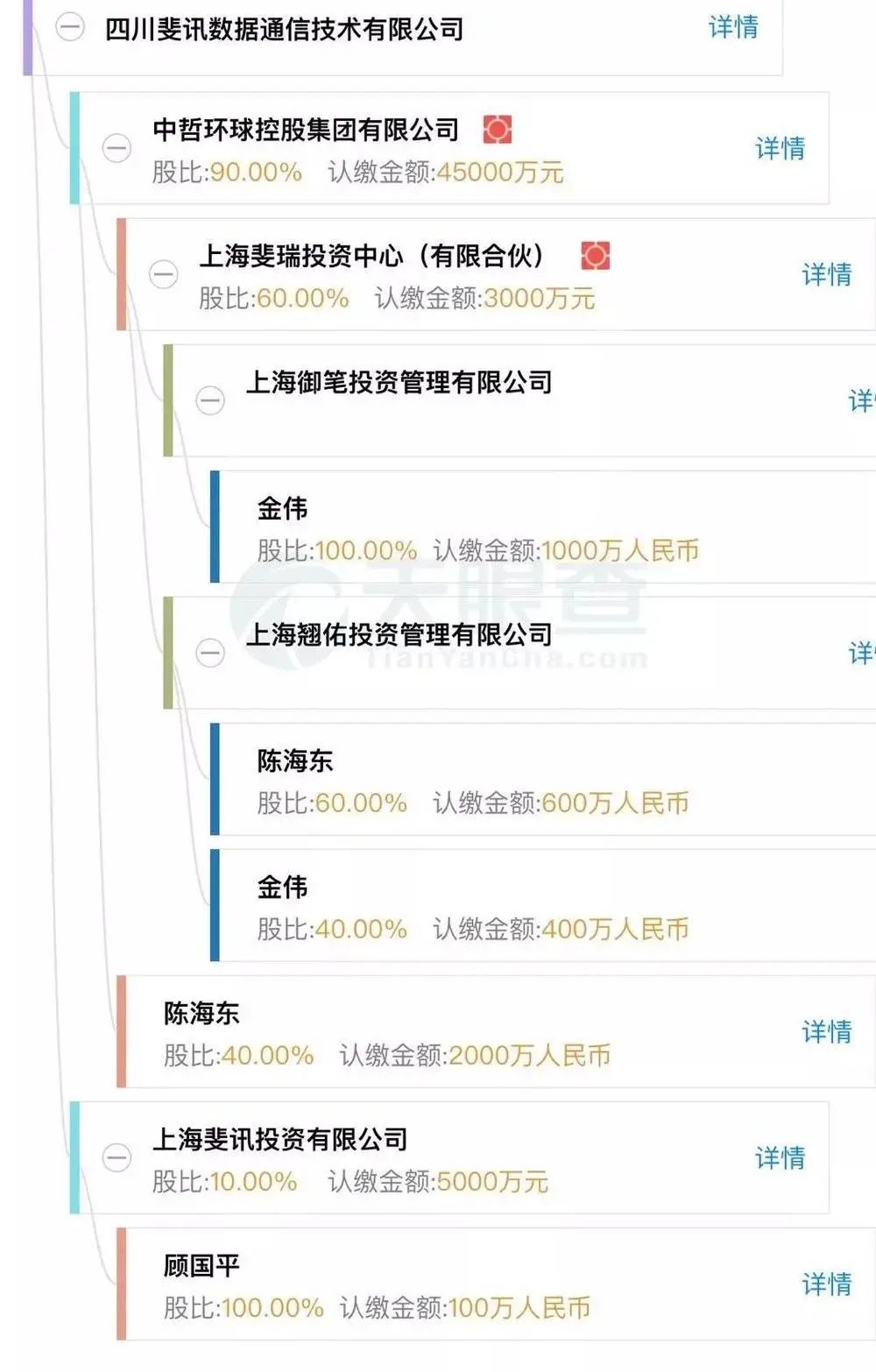Collapse the 上海翘佑投资管理有限公司 node

tap(210, 653)
